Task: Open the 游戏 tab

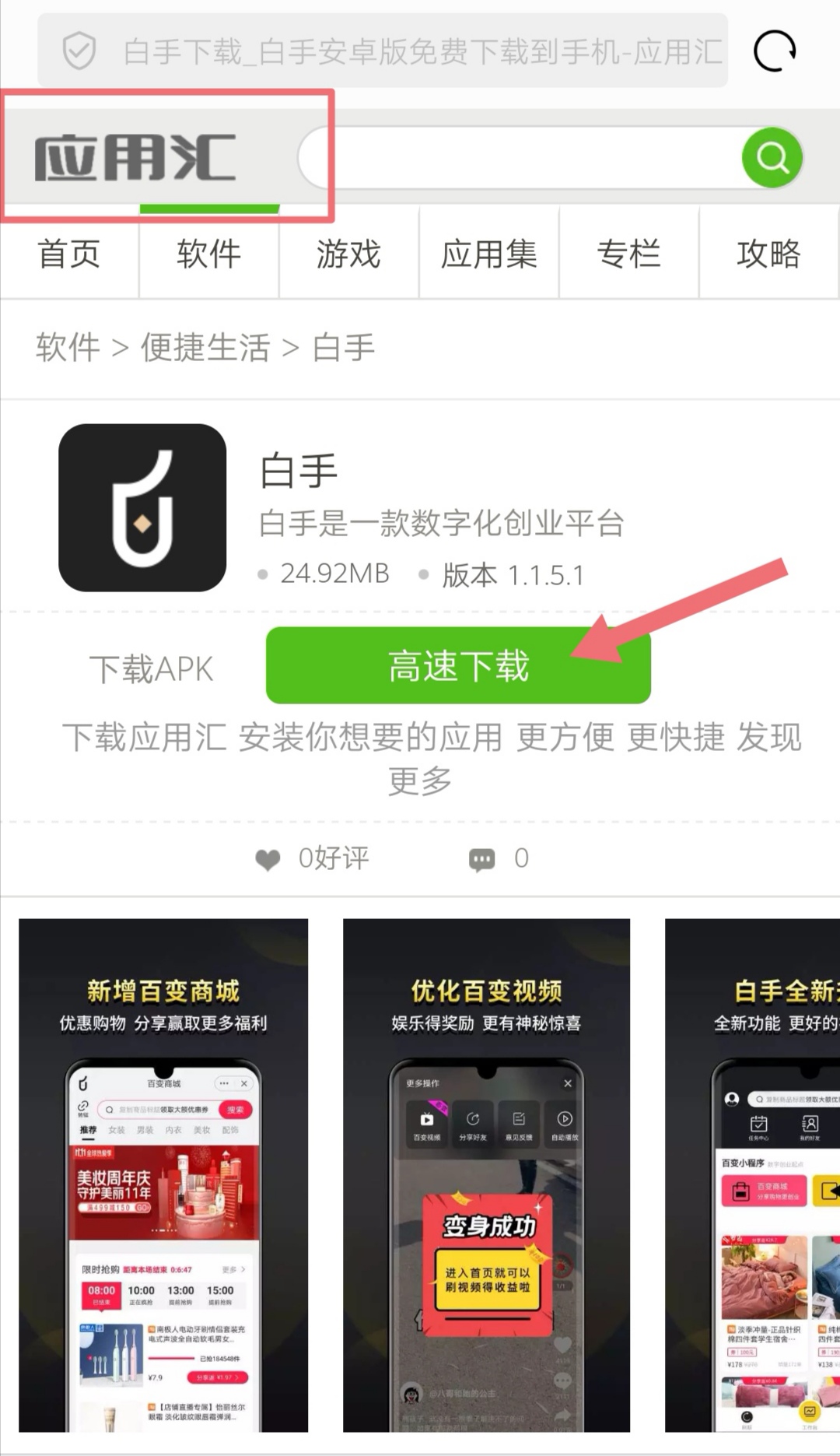Action: [348, 254]
